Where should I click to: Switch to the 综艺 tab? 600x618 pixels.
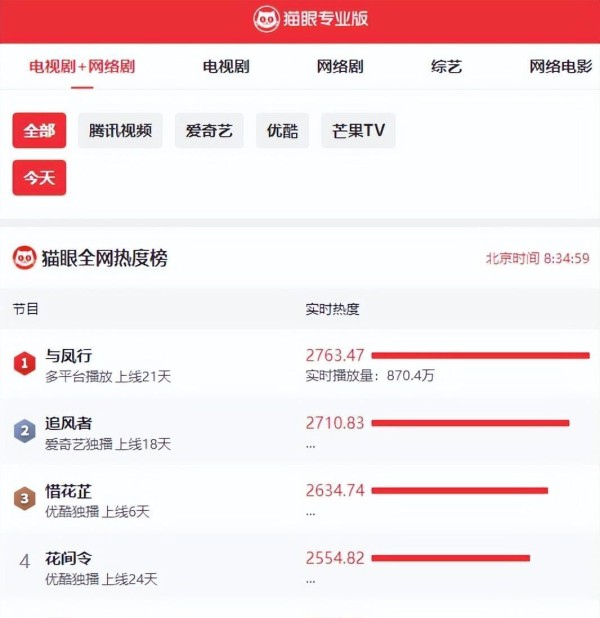[x=446, y=67]
